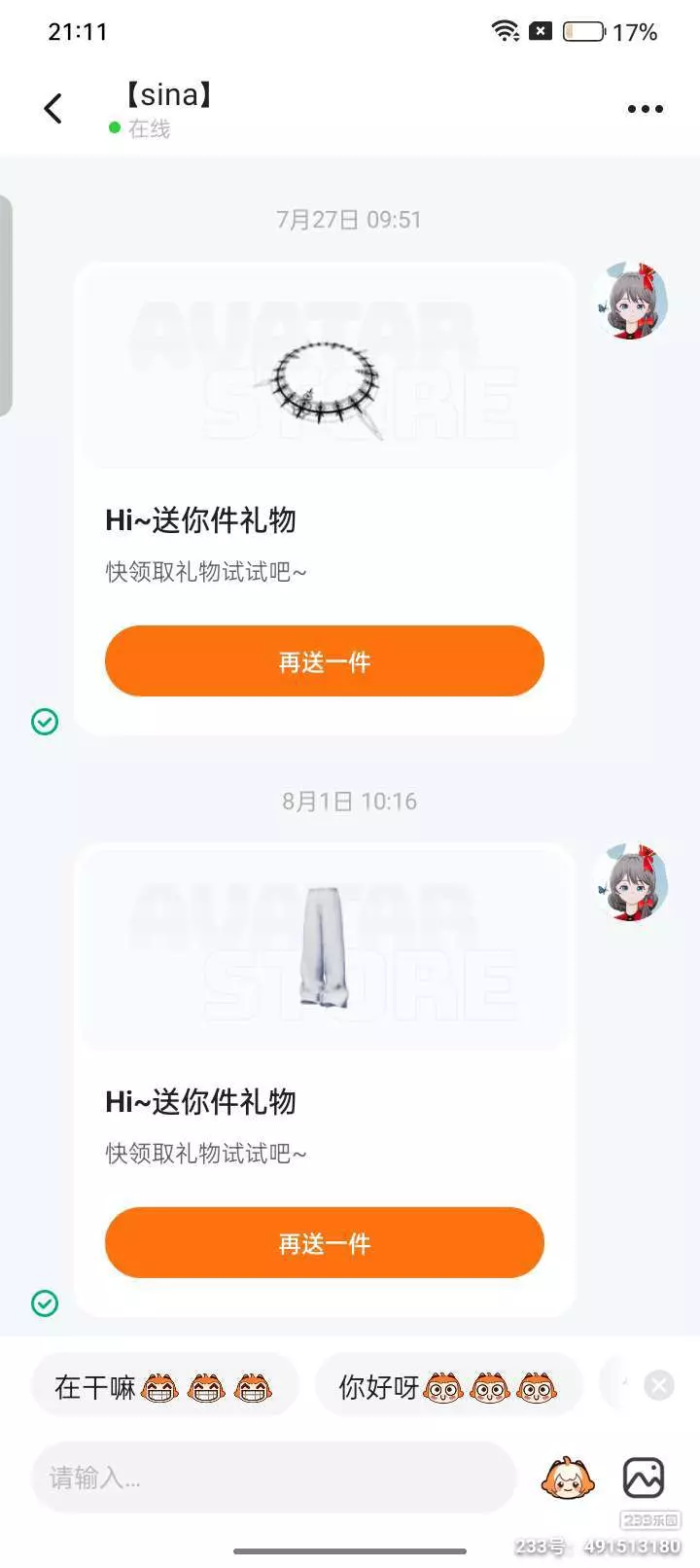Screen dimensions: 700x1568
Task: Open the emoji sticker picker
Action: pyautogui.click(x=569, y=1479)
